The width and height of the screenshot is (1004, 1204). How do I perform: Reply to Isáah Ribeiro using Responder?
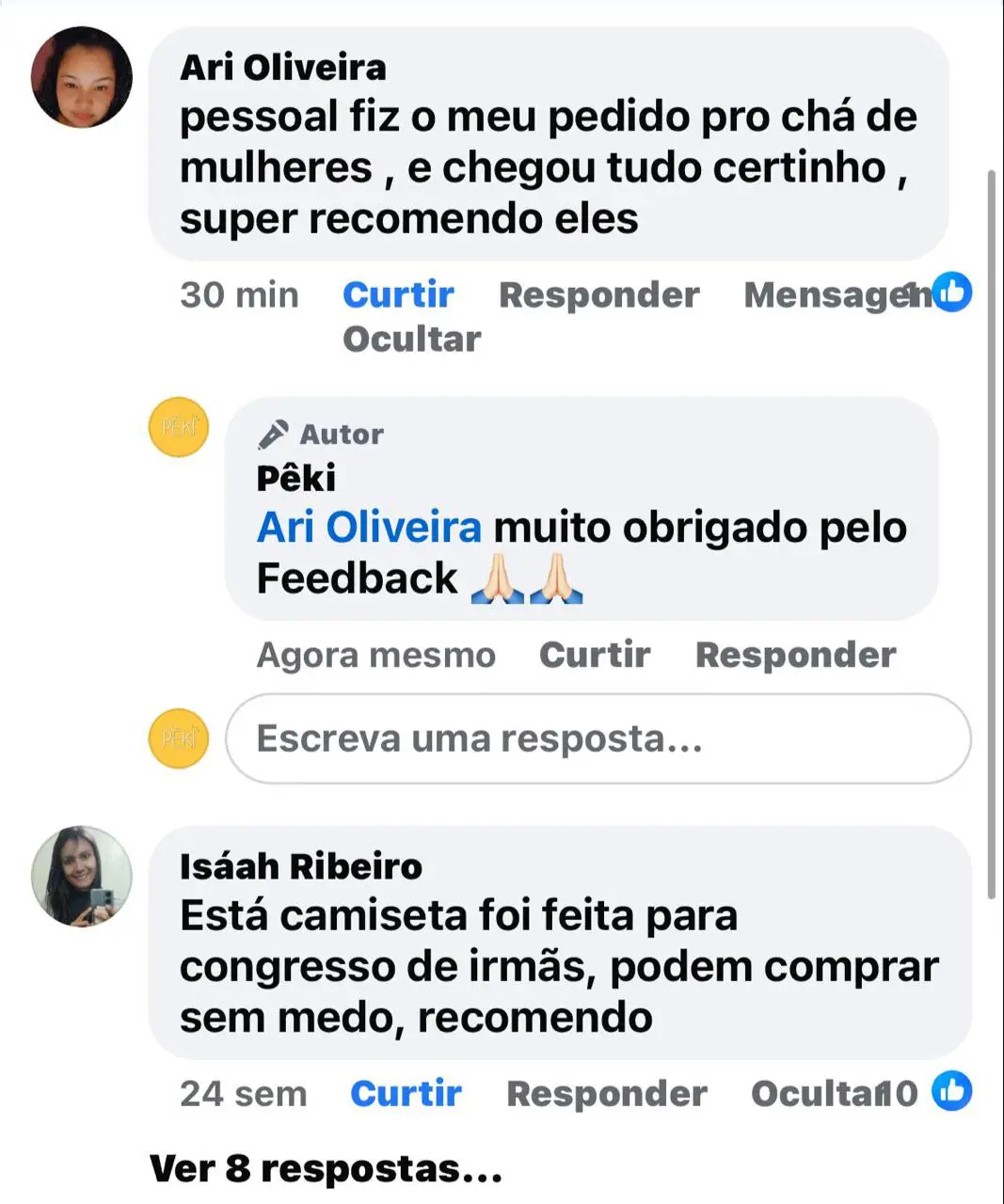(x=606, y=1093)
